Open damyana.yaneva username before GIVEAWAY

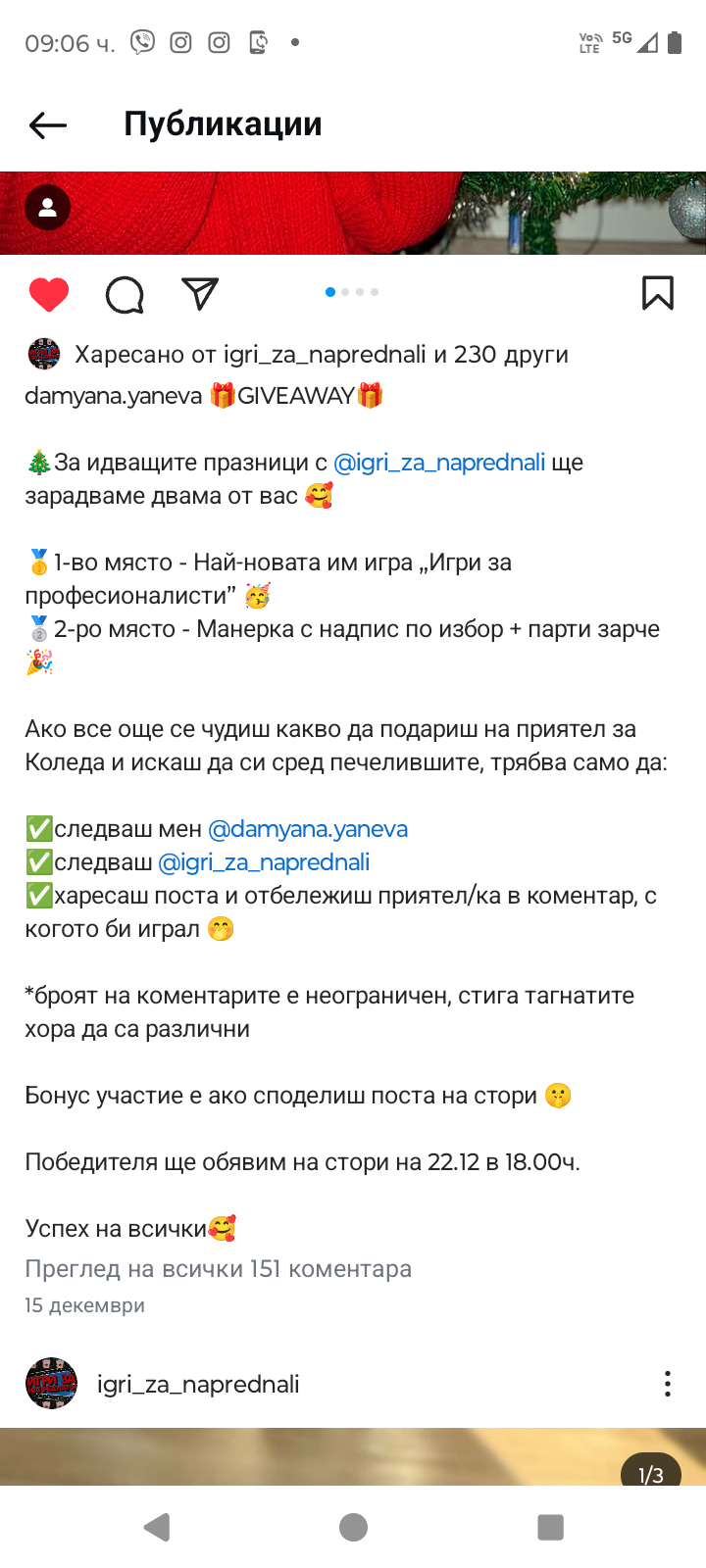pos(114,396)
